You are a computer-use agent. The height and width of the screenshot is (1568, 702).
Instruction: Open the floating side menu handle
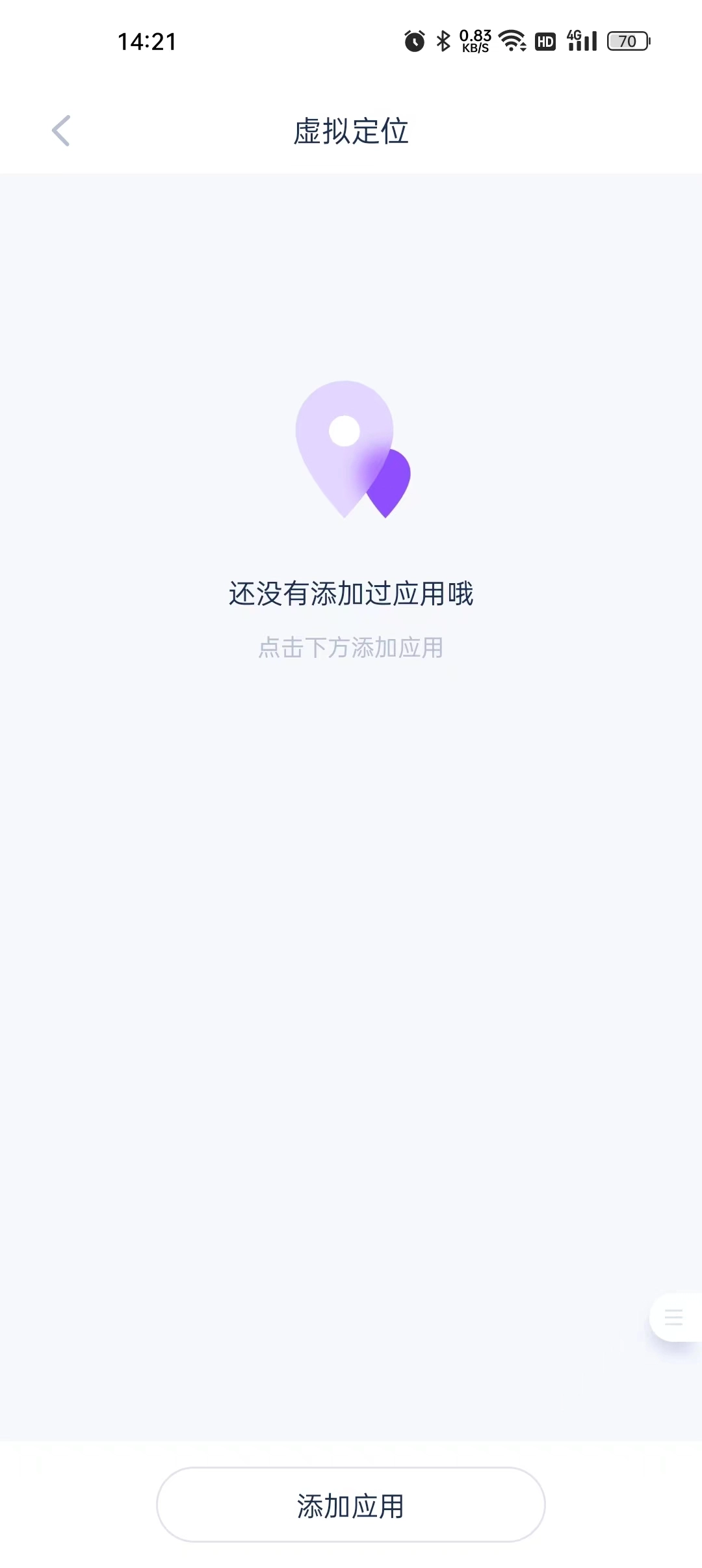[675, 1317]
